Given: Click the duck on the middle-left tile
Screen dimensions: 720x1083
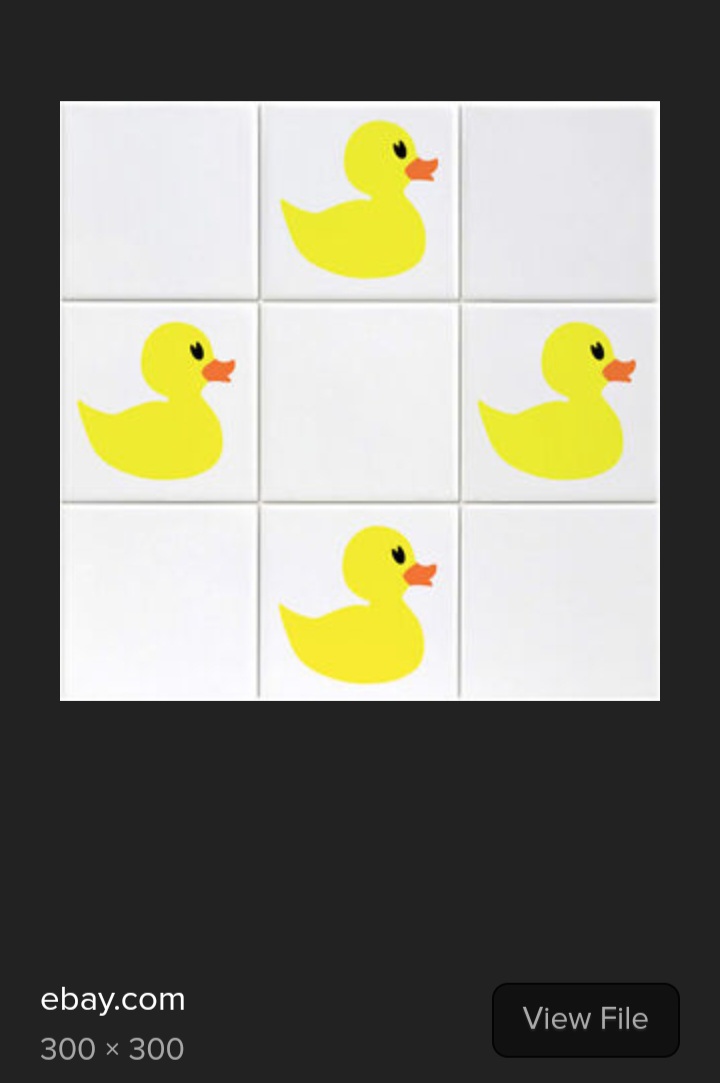Looking at the screenshot, I should pyautogui.click(x=158, y=400).
